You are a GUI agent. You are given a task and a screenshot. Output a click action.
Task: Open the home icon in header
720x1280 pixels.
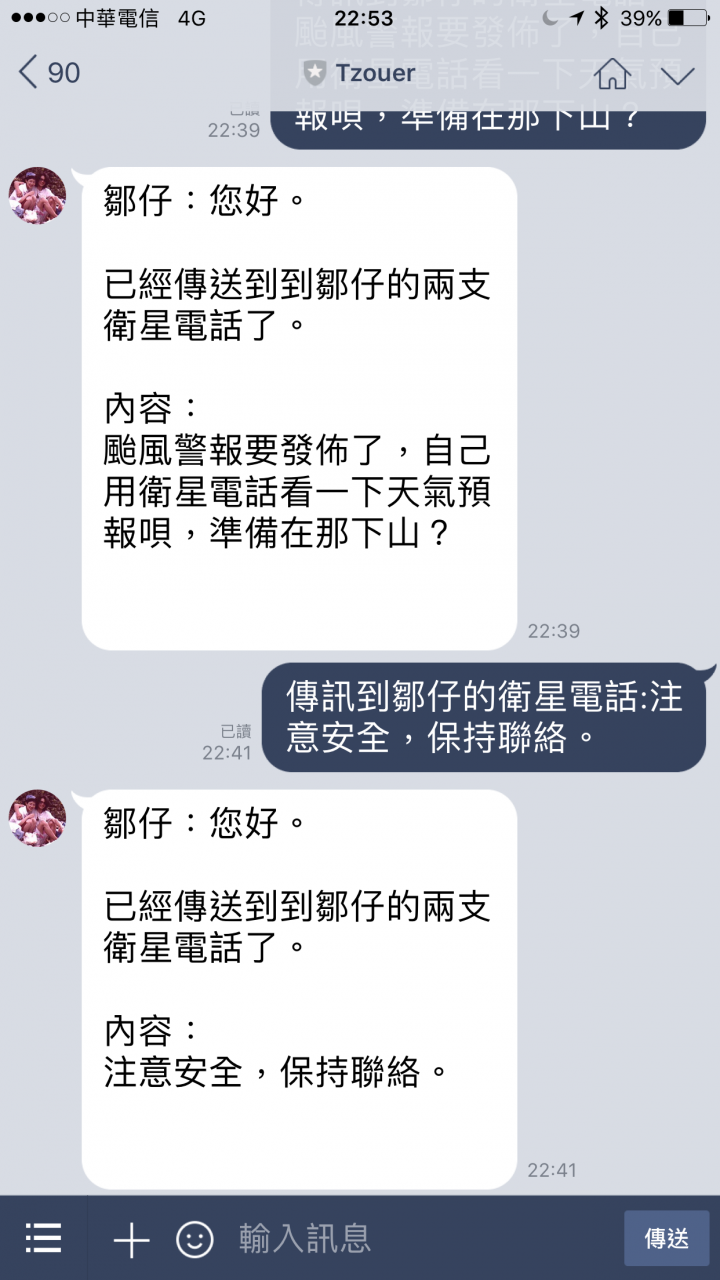tap(612, 73)
